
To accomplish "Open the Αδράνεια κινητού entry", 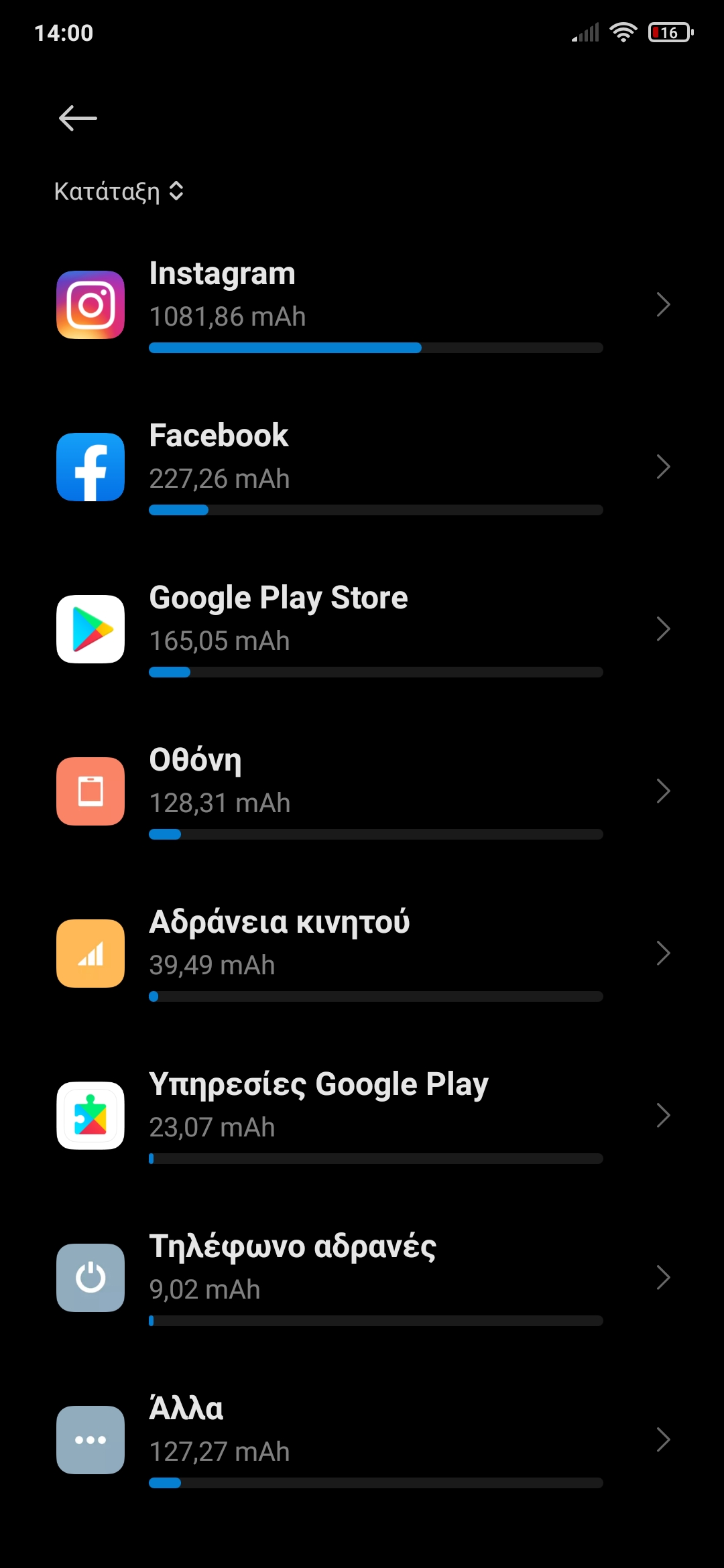I will coord(362,954).
